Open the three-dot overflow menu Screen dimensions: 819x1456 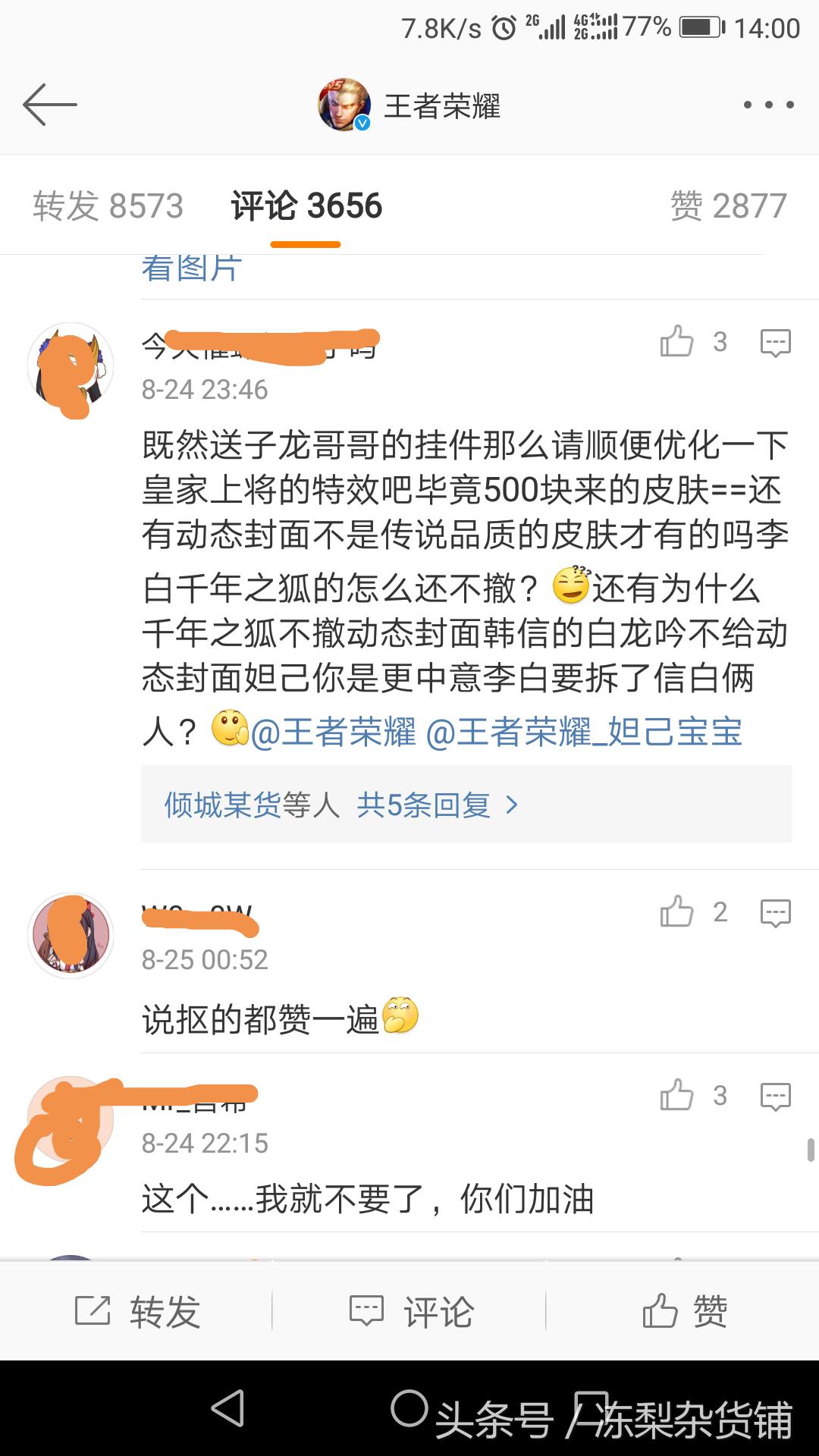768,105
